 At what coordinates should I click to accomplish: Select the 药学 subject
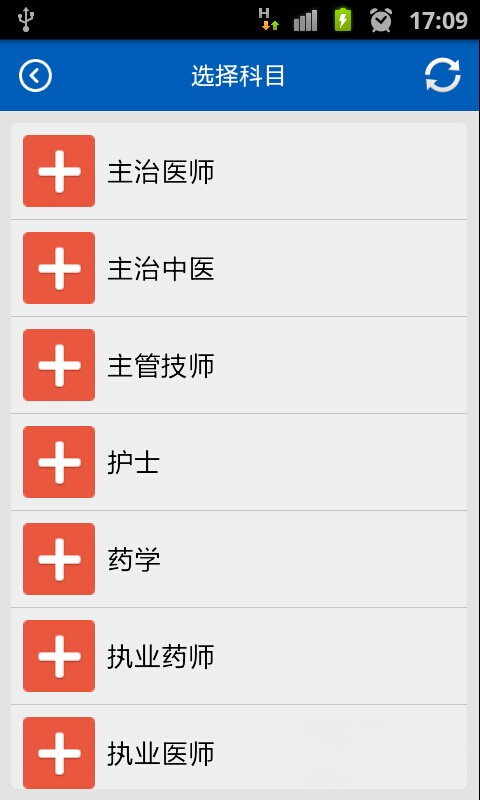tap(239, 559)
